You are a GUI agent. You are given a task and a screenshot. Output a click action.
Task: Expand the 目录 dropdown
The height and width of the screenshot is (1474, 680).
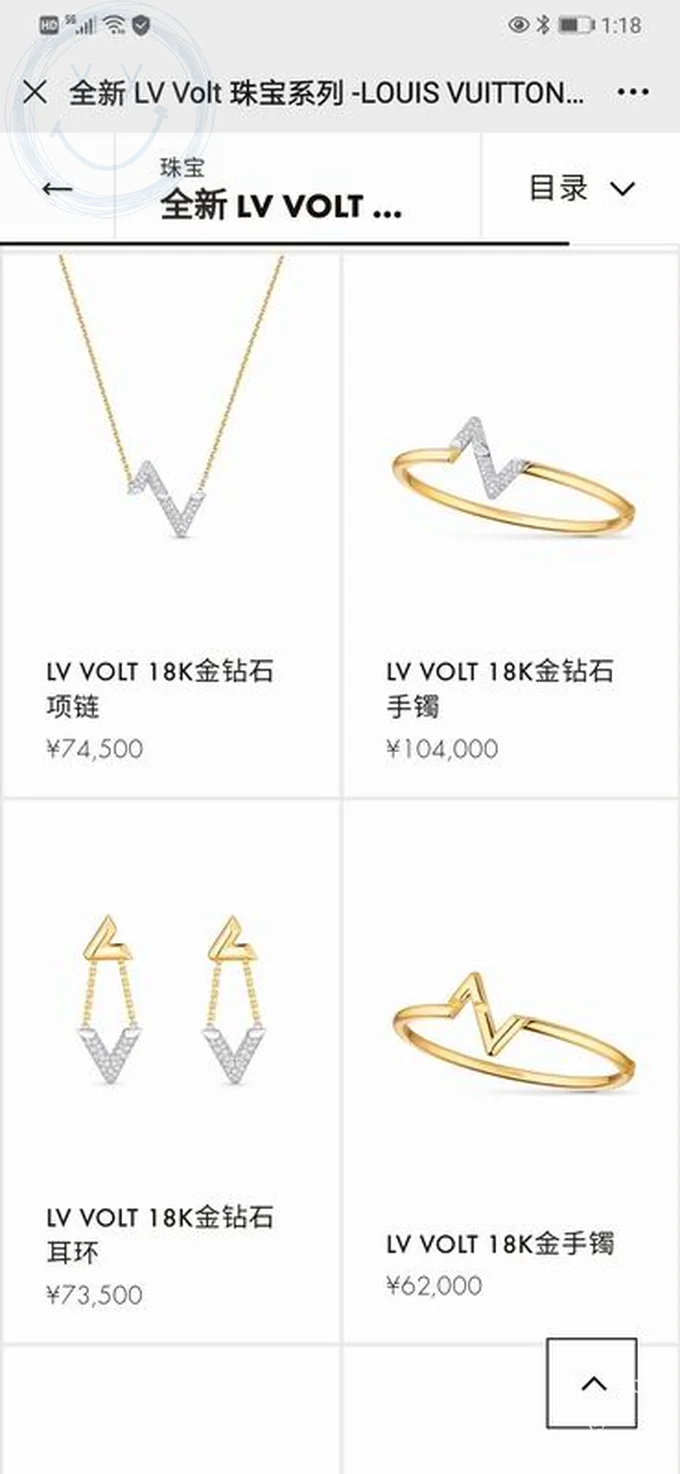(x=582, y=188)
